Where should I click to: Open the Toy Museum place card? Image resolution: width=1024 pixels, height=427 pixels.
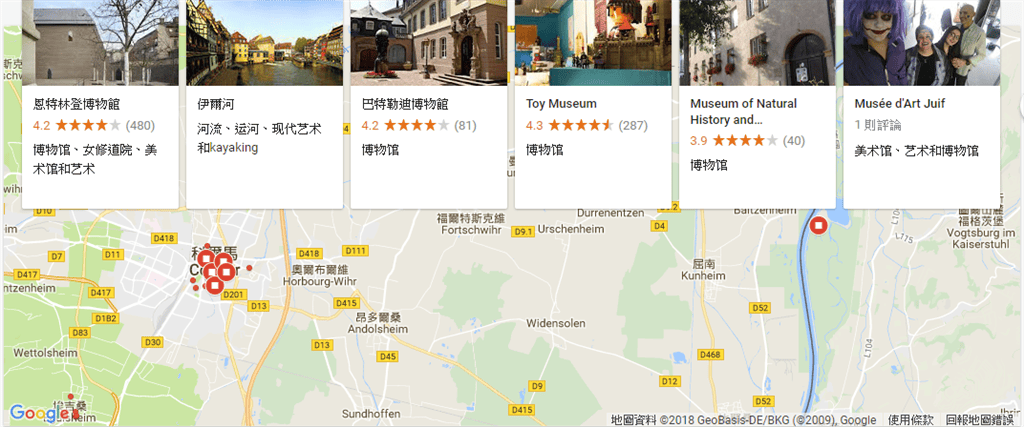tap(592, 103)
